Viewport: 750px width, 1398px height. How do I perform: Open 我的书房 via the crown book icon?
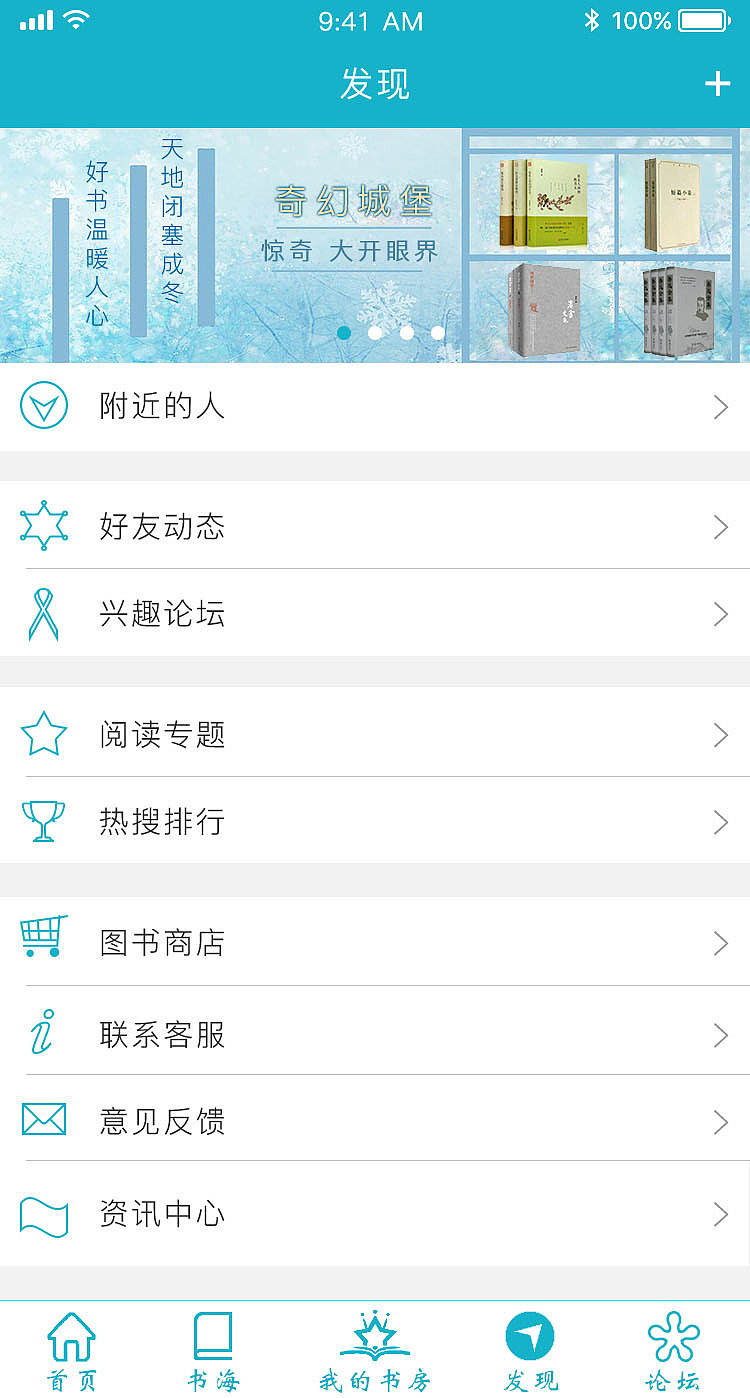pos(375,1338)
